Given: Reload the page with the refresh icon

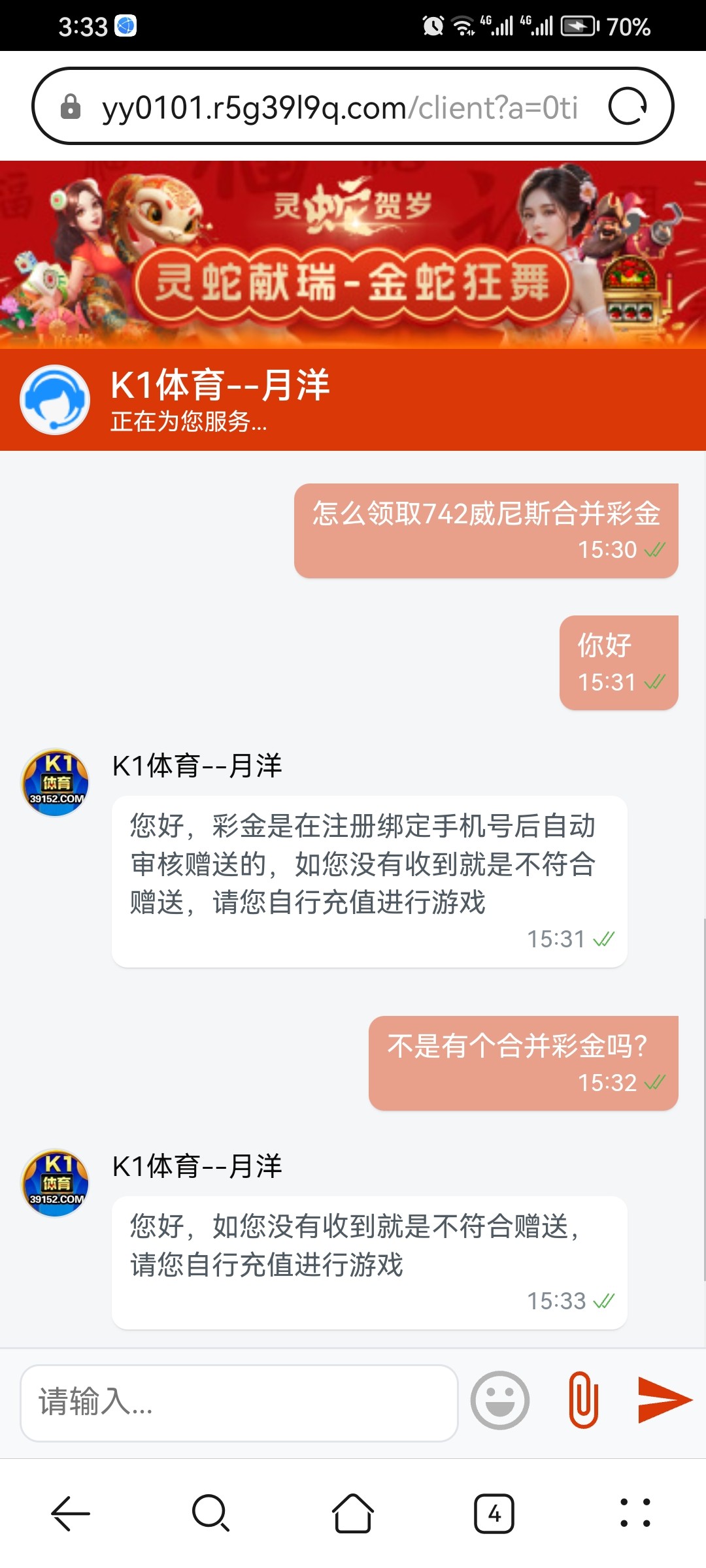Looking at the screenshot, I should pos(628,106).
